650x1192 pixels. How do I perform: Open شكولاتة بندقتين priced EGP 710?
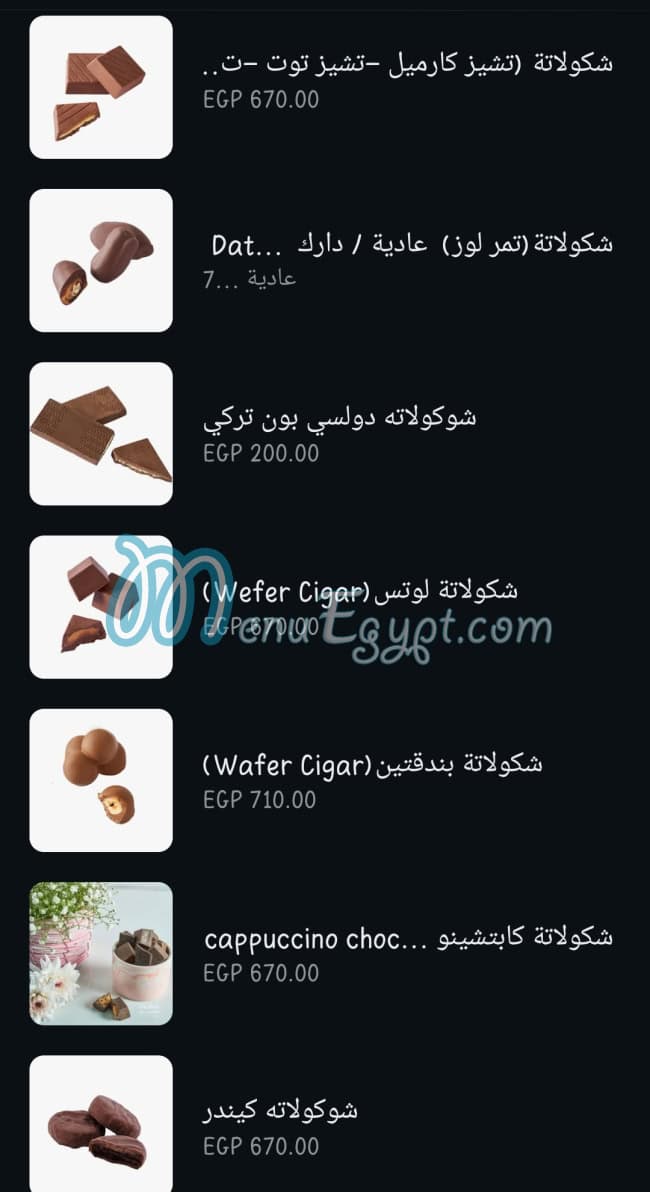372,766
